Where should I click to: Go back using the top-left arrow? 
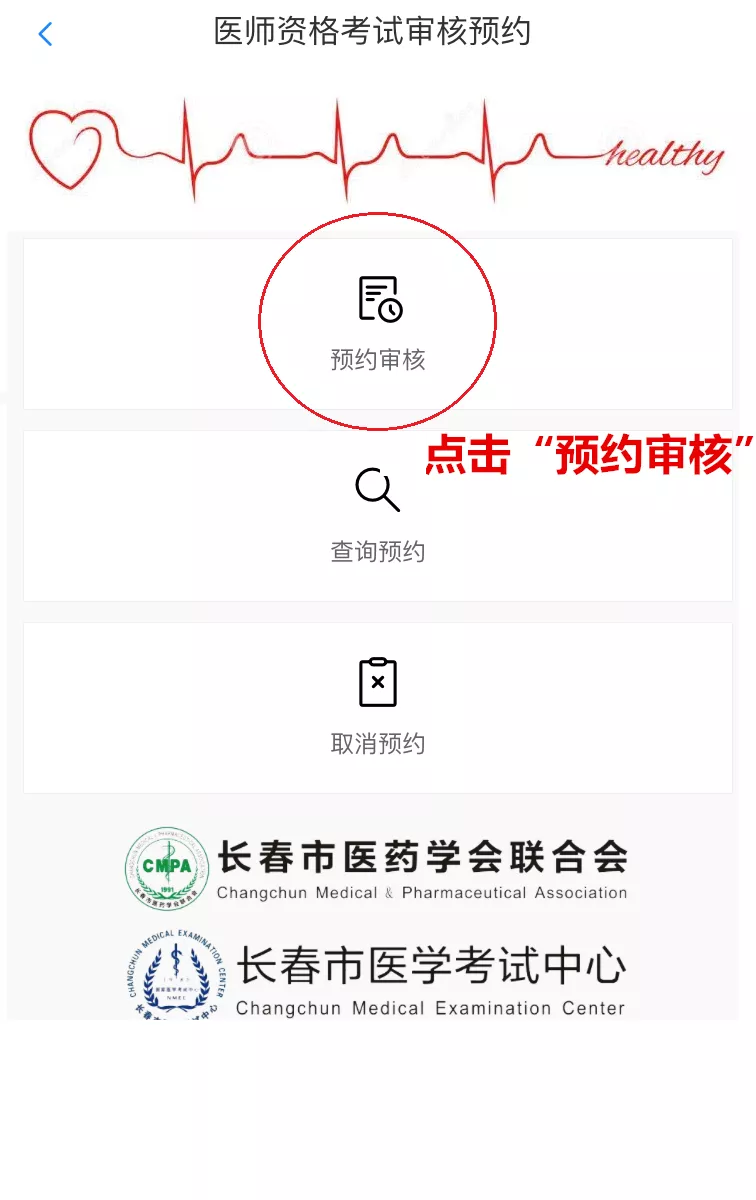[x=44, y=34]
